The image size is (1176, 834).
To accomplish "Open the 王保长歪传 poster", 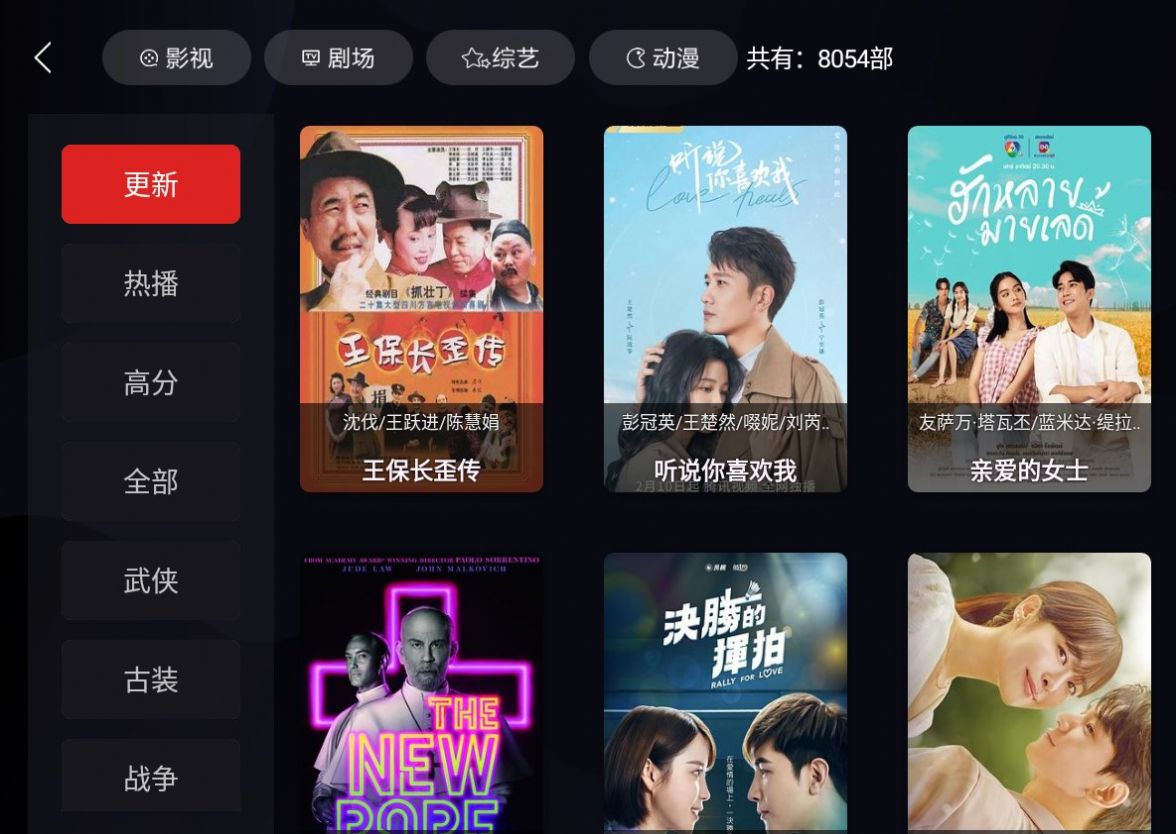I will 421,308.
